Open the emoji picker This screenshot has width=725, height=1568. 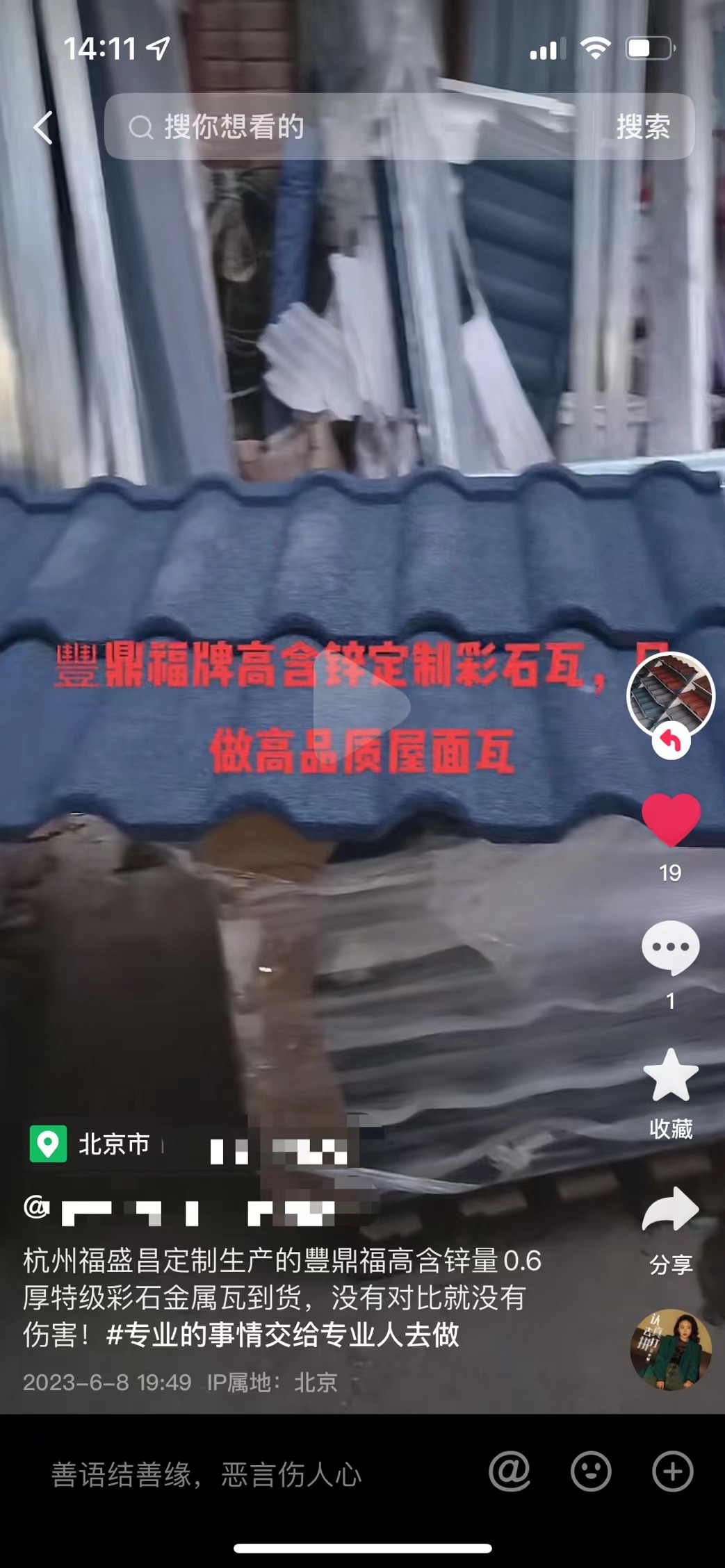(591, 1471)
